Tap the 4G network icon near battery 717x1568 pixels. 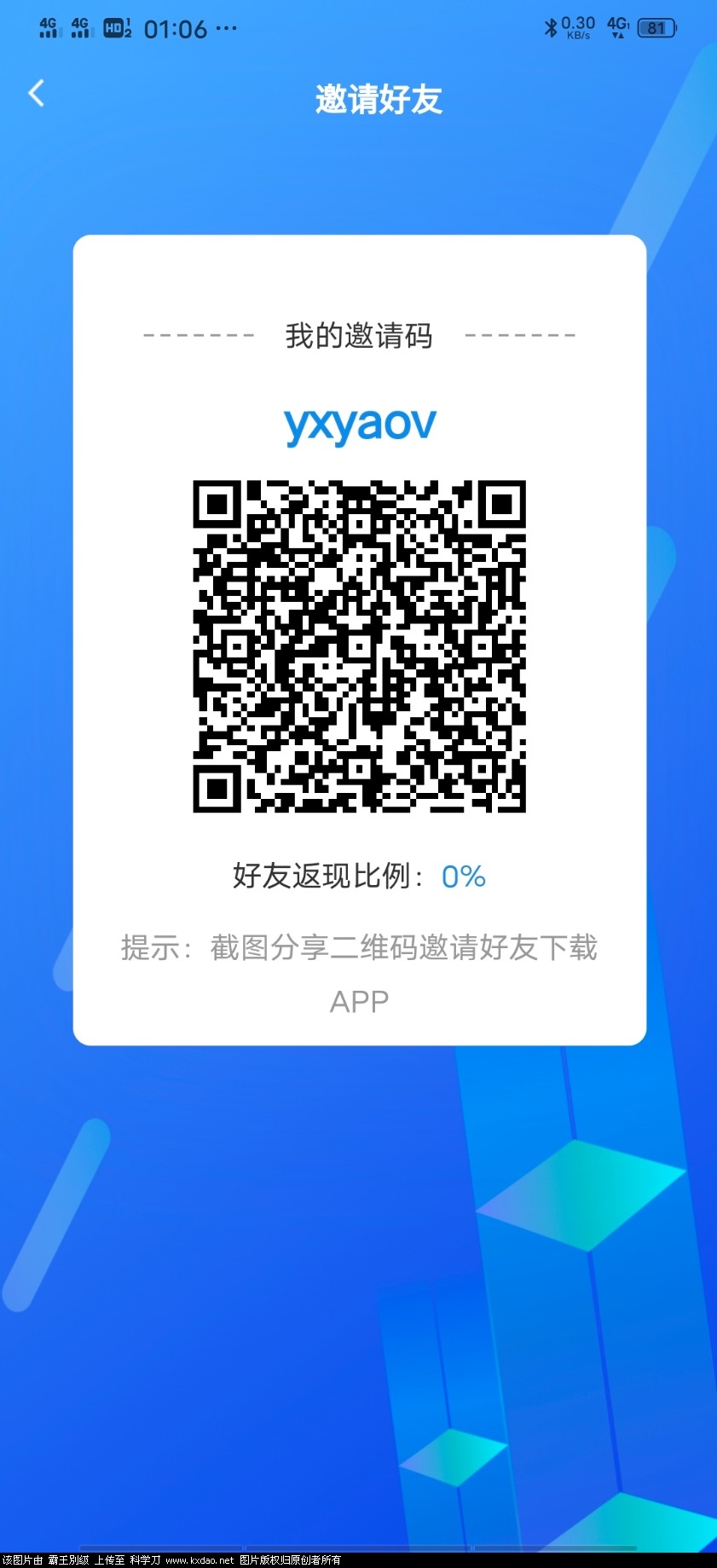616,28
